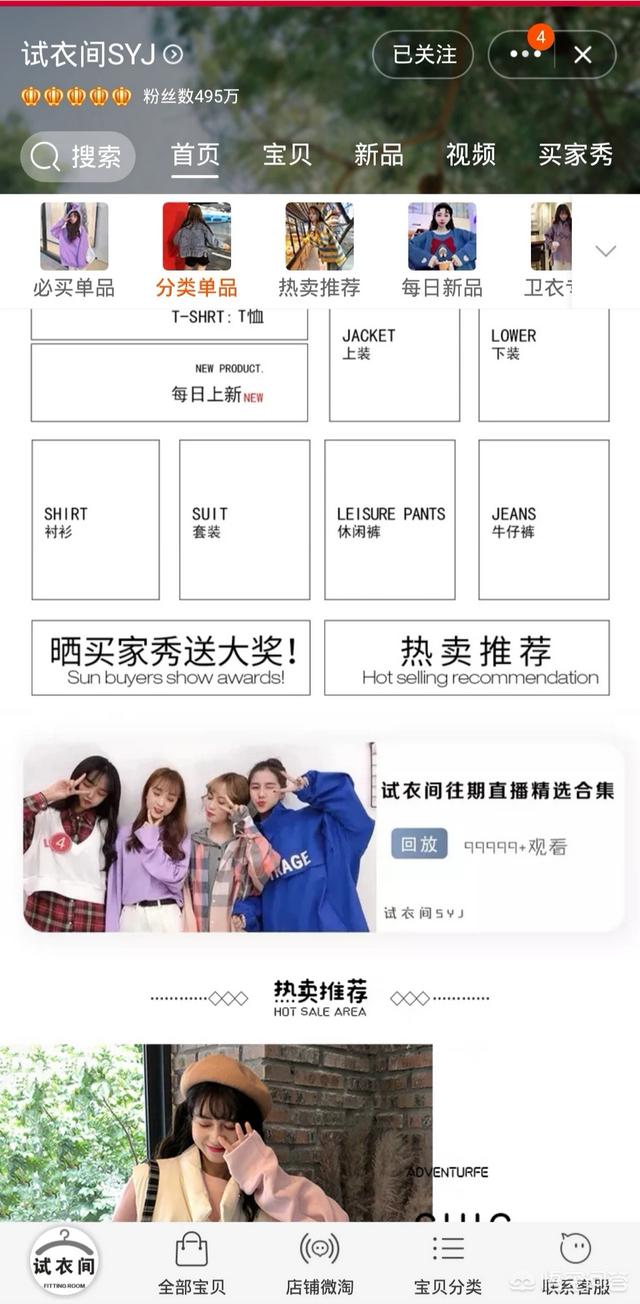
Task: Select the 必买单品 category
Action: click(74, 250)
